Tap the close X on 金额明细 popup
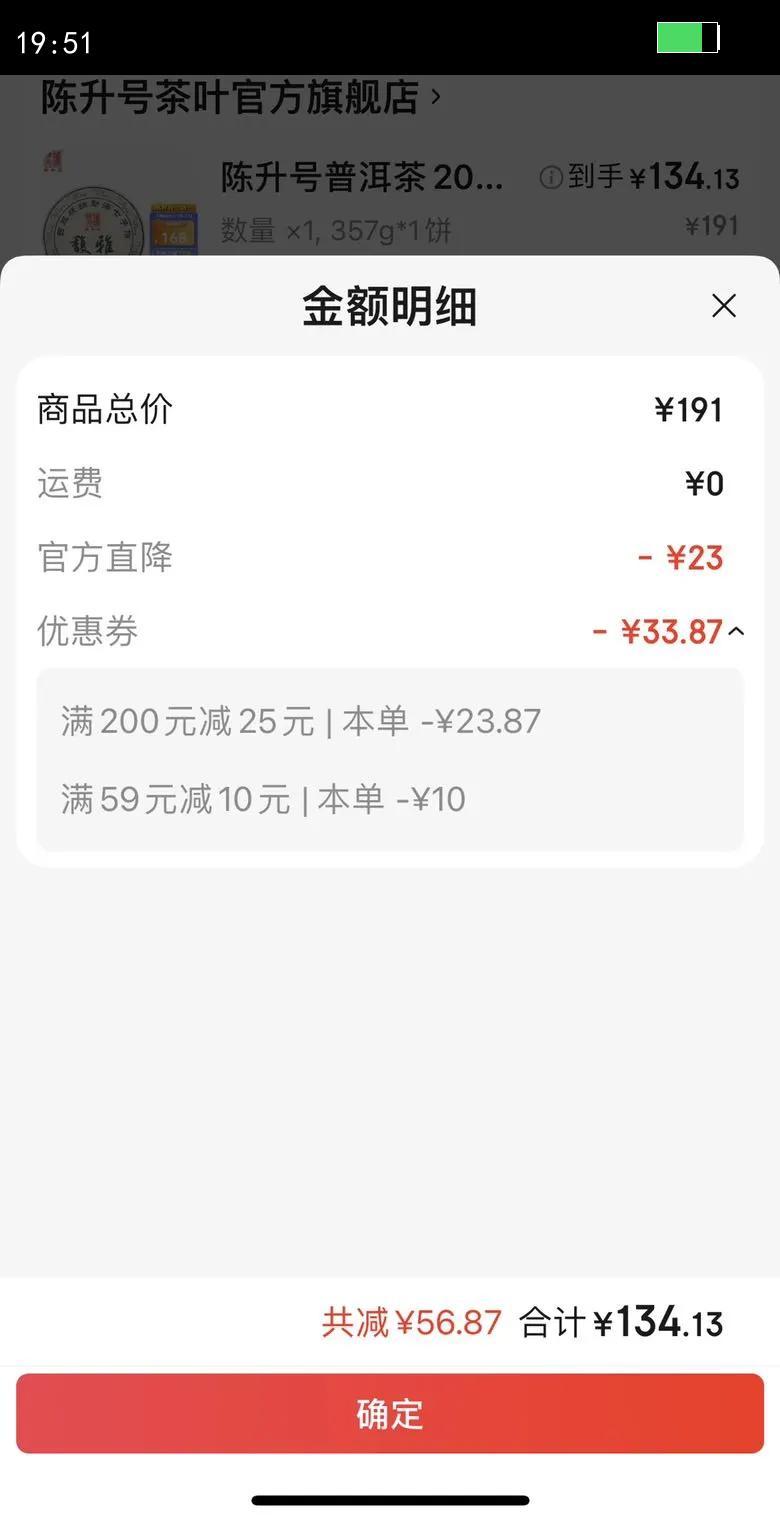Screen dimensions: 780x1520 pyautogui.click(x=724, y=306)
